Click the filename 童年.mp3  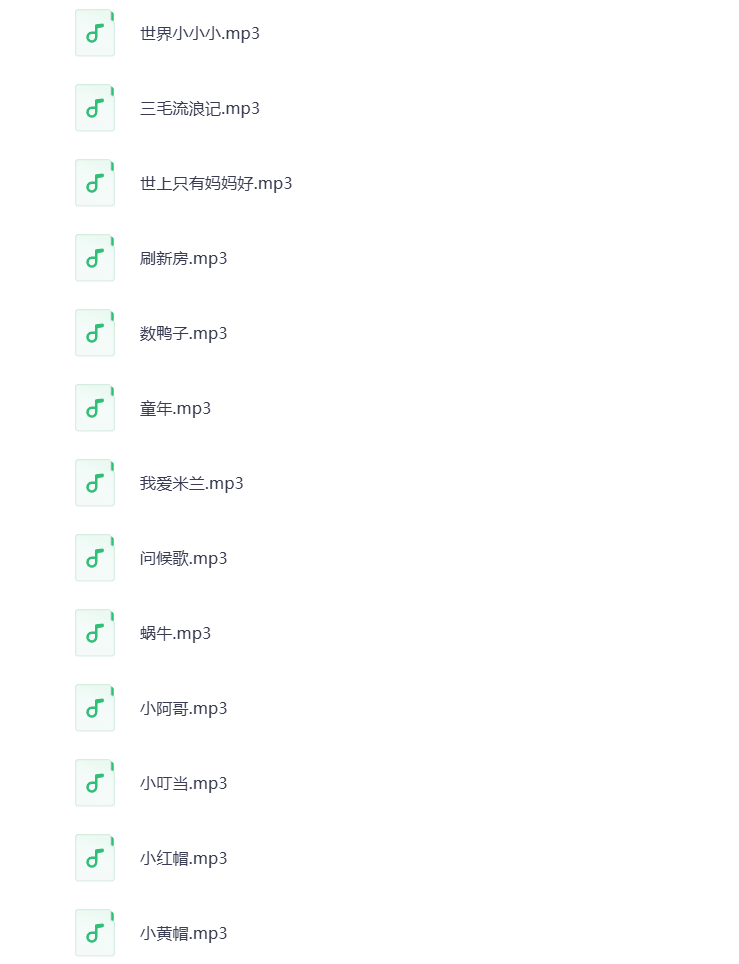point(175,408)
